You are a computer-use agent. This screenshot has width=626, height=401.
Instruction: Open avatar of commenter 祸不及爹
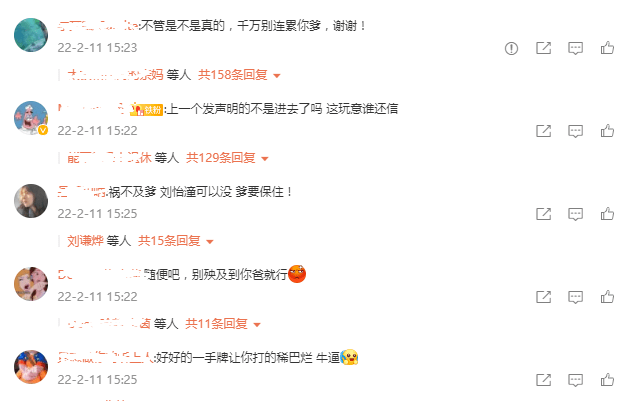[x=31, y=201]
